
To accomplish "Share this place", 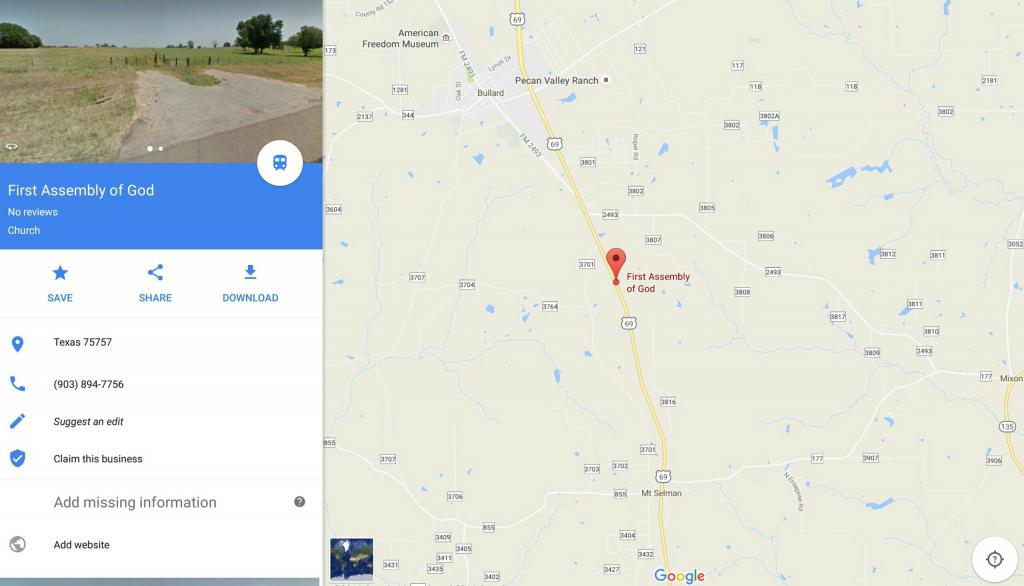I will click(155, 283).
